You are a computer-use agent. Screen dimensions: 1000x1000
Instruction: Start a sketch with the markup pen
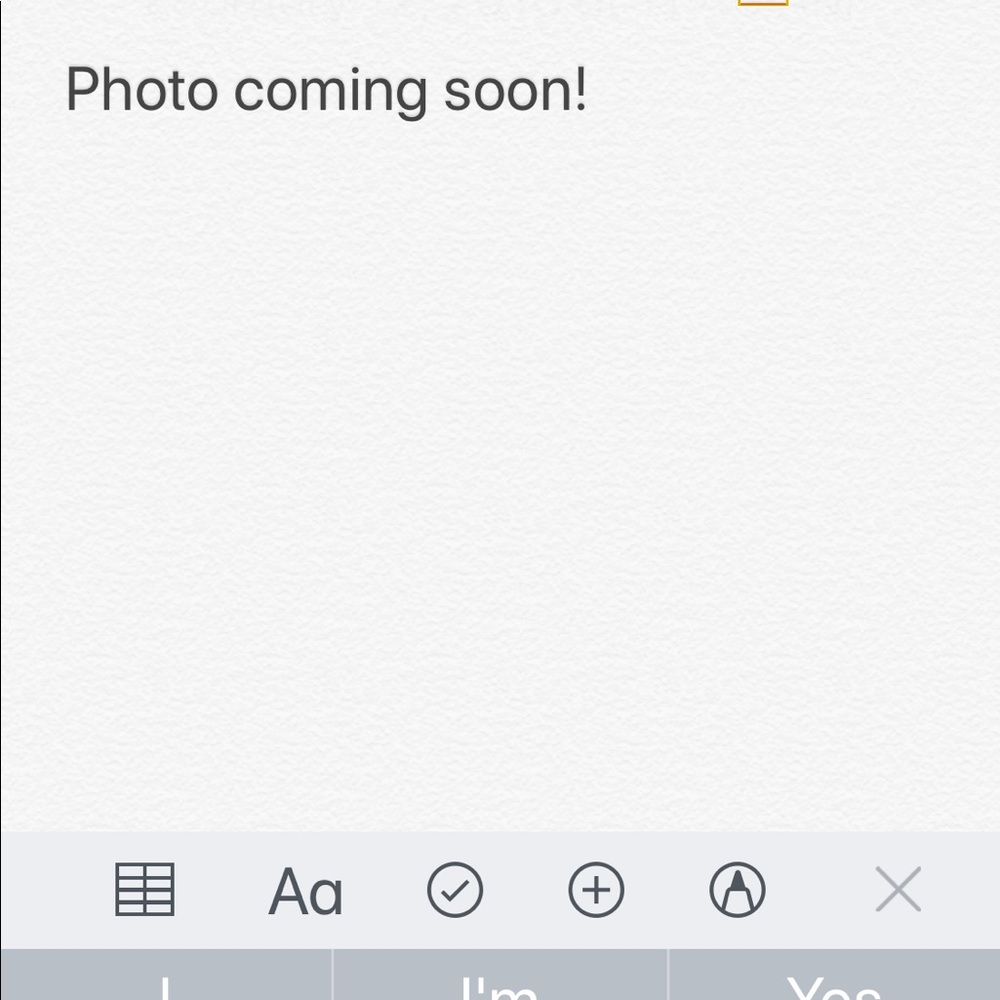click(x=737, y=889)
